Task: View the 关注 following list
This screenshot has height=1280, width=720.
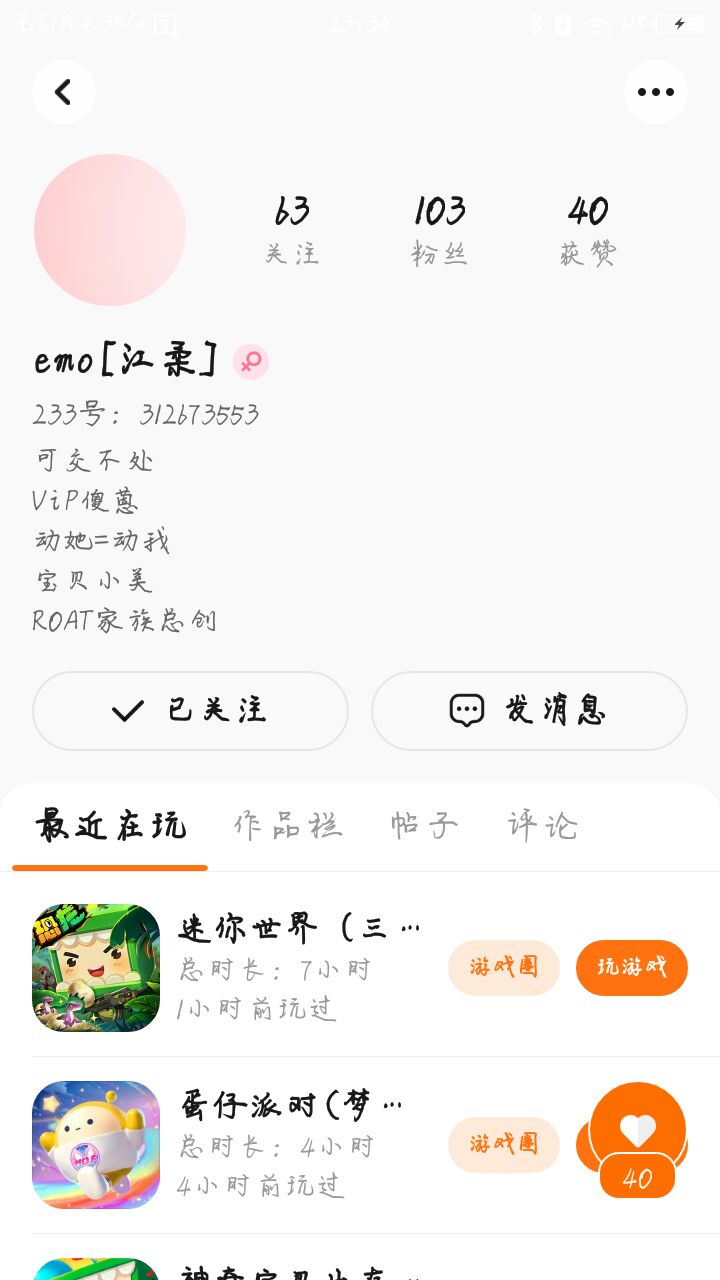Action: click(x=292, y=229)
